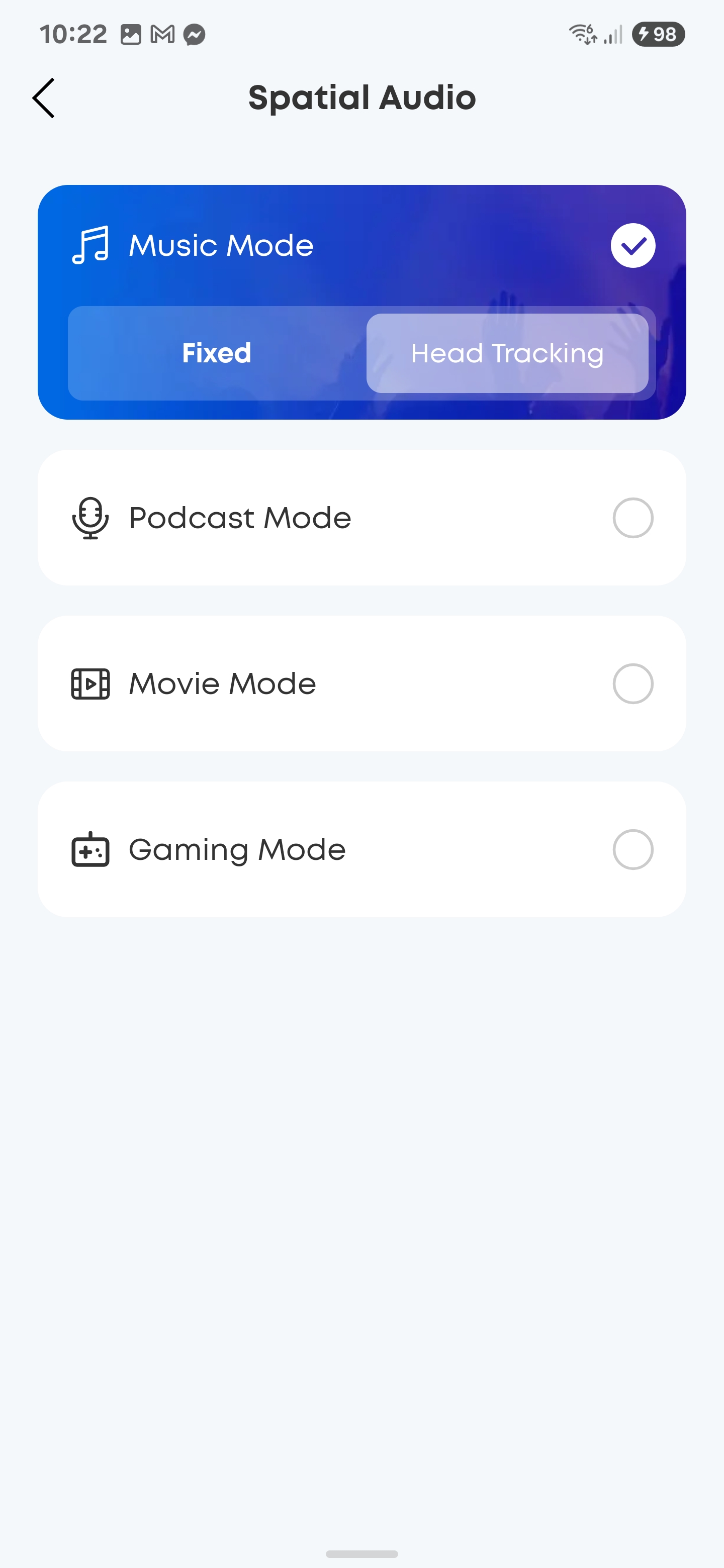Image resolution: width=724 pixels, height=1568 pixels.
Task: Switch to Head Tracking
Action: [507, 353]
